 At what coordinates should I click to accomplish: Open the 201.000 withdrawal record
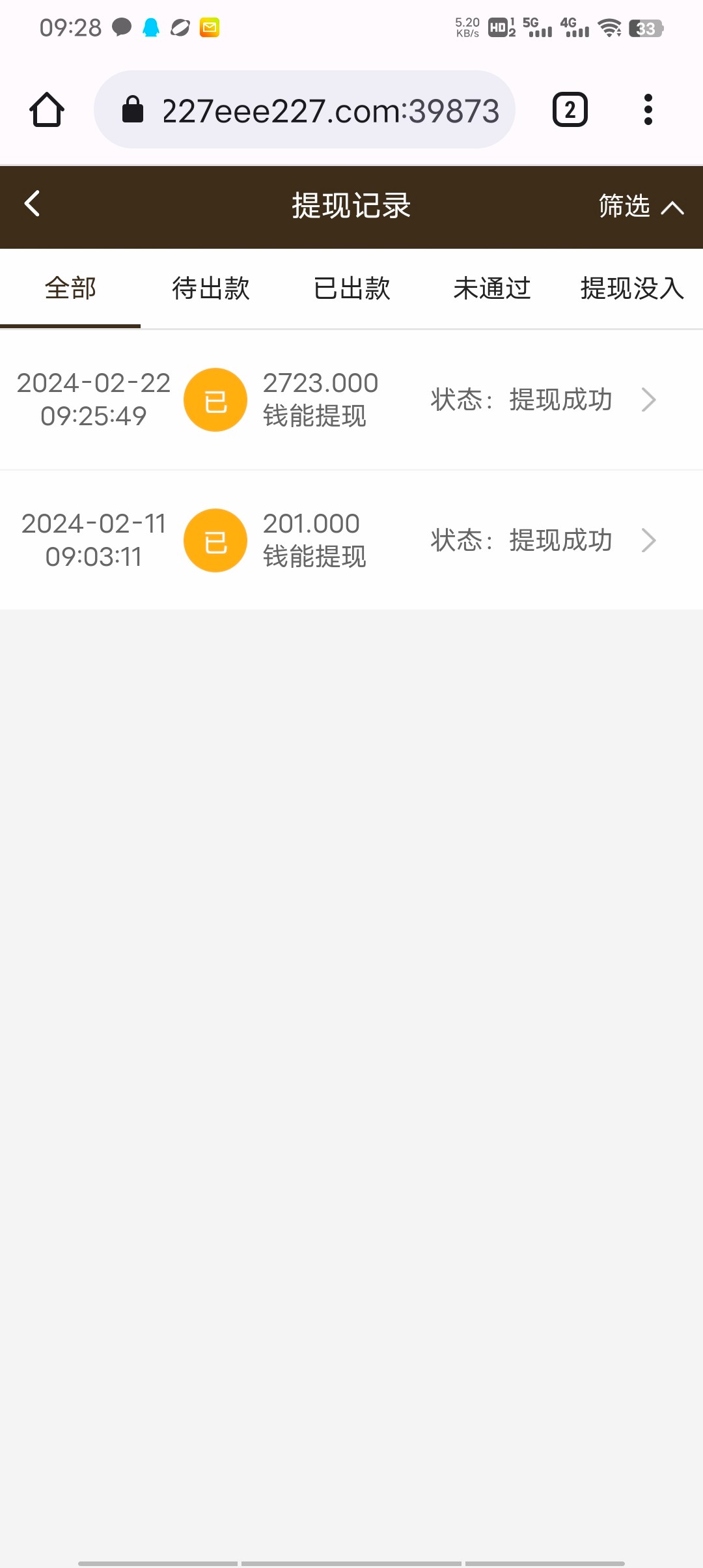click(351, 540)
